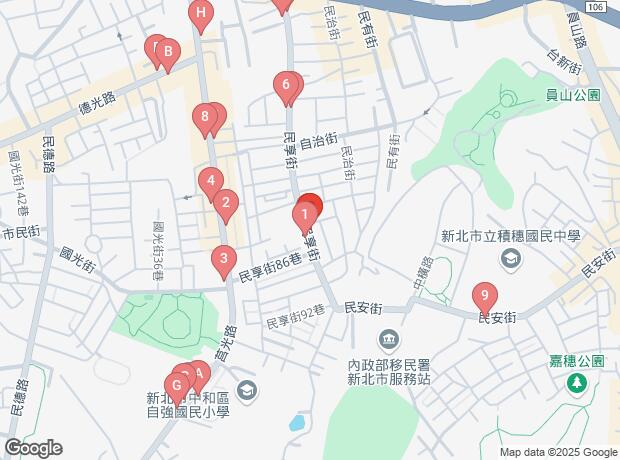Screen dimensions: 620x460
Task: Choose map marker number 4
Action: [209, 183]
